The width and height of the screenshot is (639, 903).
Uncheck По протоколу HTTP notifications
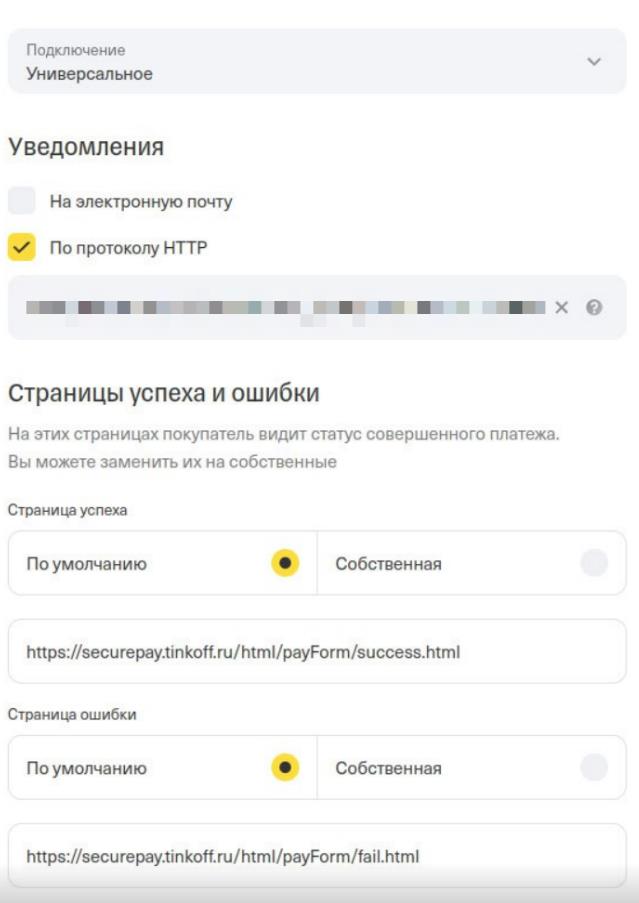coord(22,248)
